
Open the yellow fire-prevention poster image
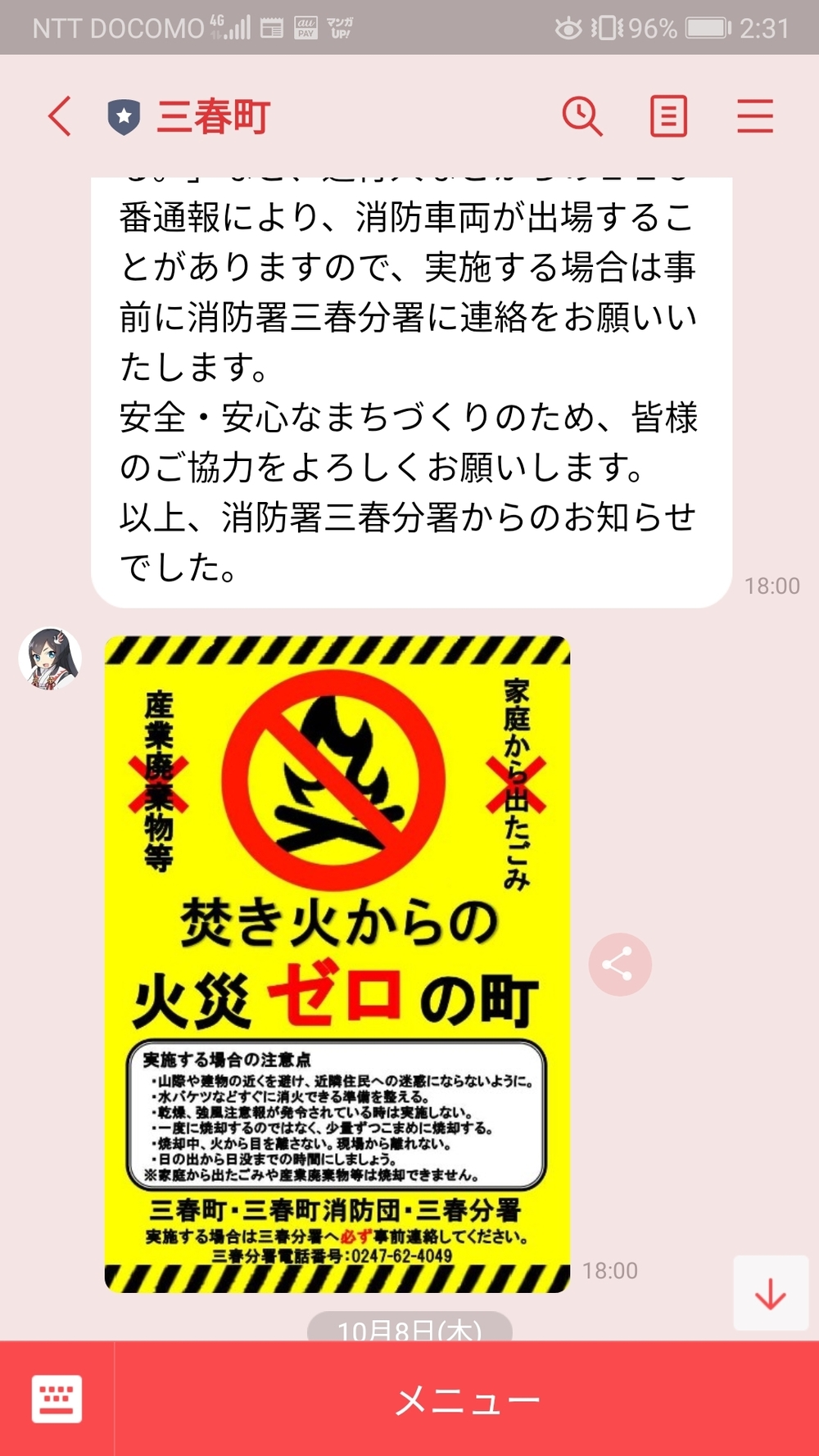tap(337, 964)
